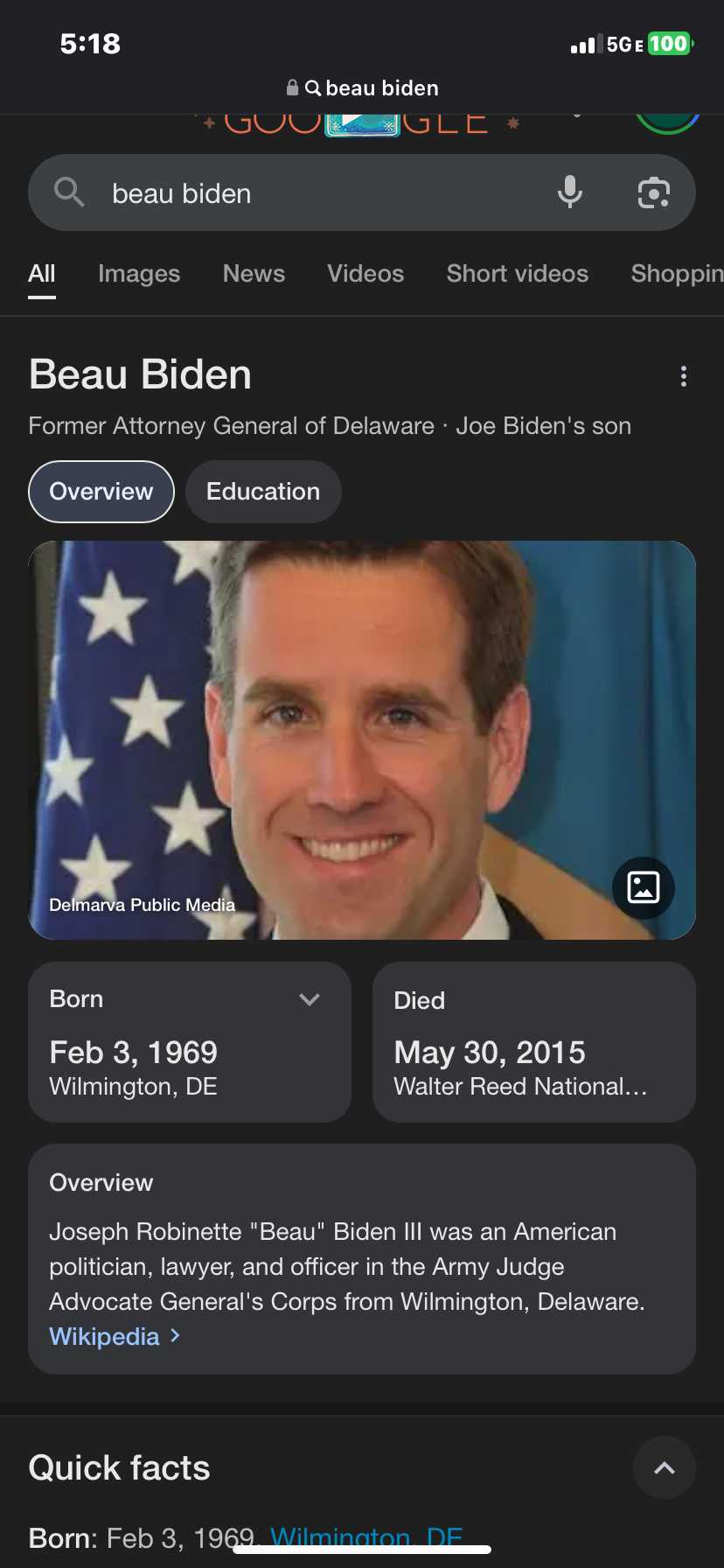Tap the address bar showing beau biden

362,88
